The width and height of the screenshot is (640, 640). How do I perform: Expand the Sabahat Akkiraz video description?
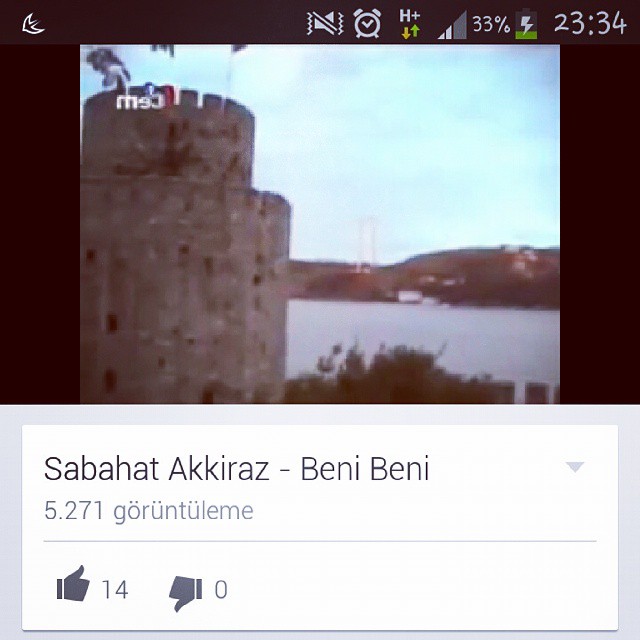pyautogui.click(x=574, y=467)
